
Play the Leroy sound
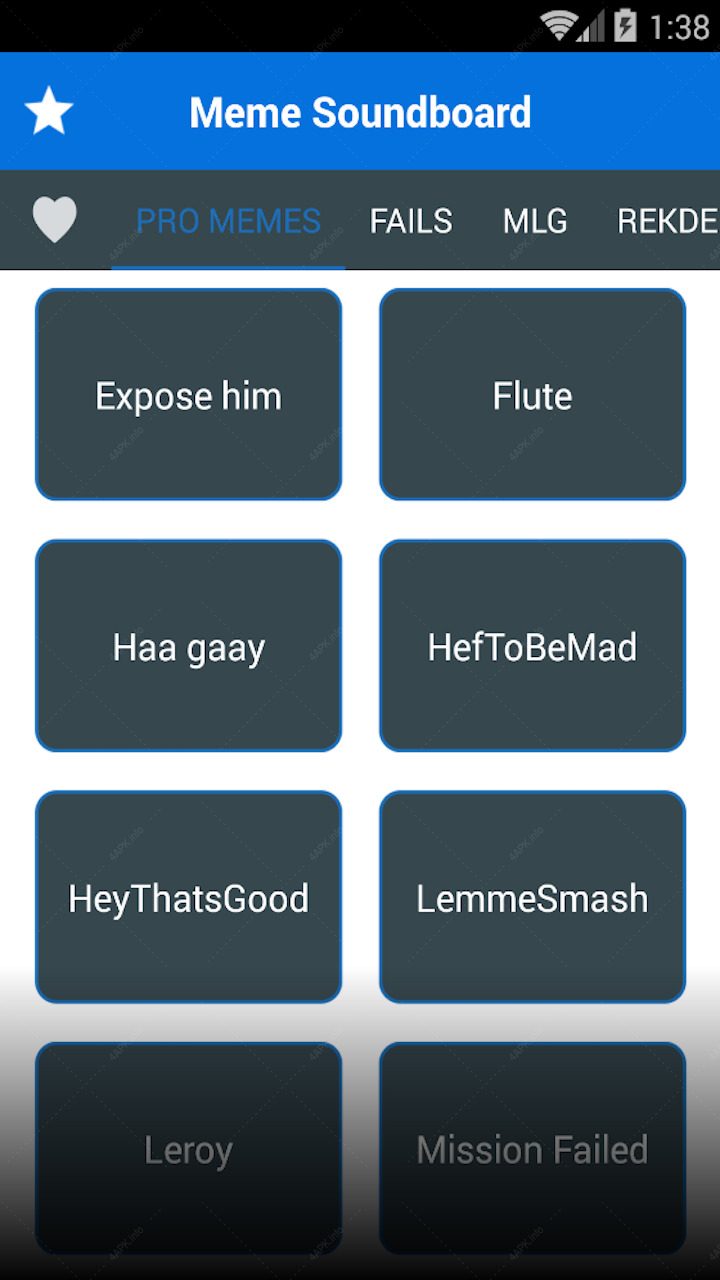pos(189,1148)
